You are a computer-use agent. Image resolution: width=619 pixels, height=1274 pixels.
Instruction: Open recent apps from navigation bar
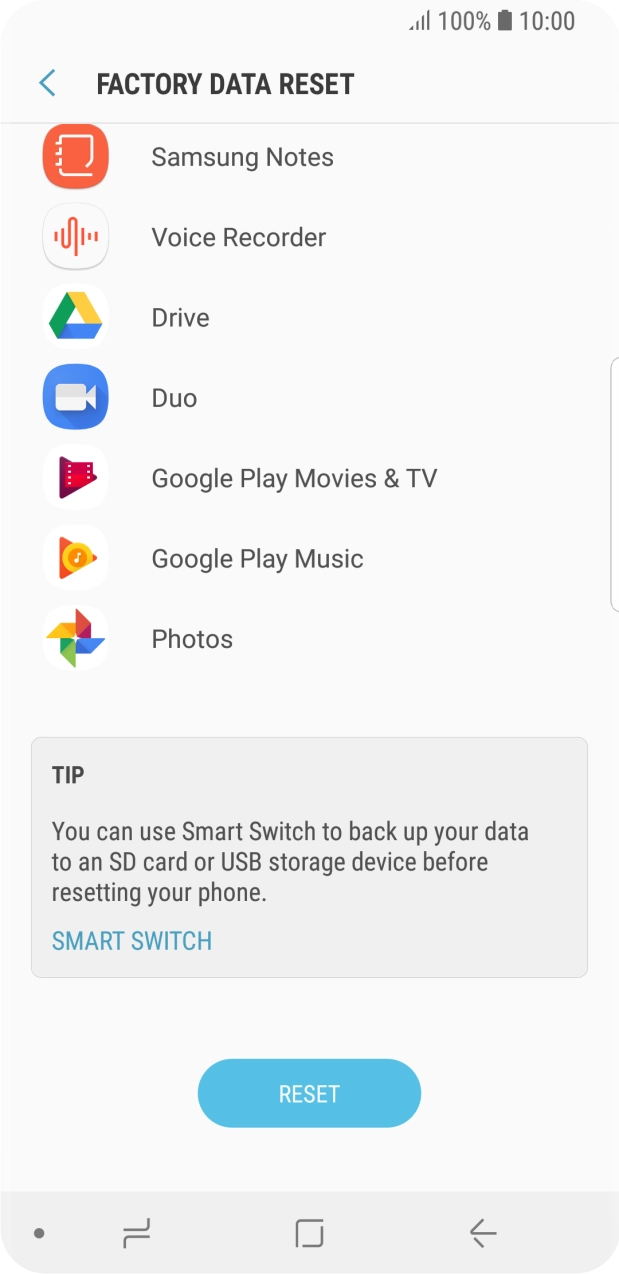coord(136,1233)
